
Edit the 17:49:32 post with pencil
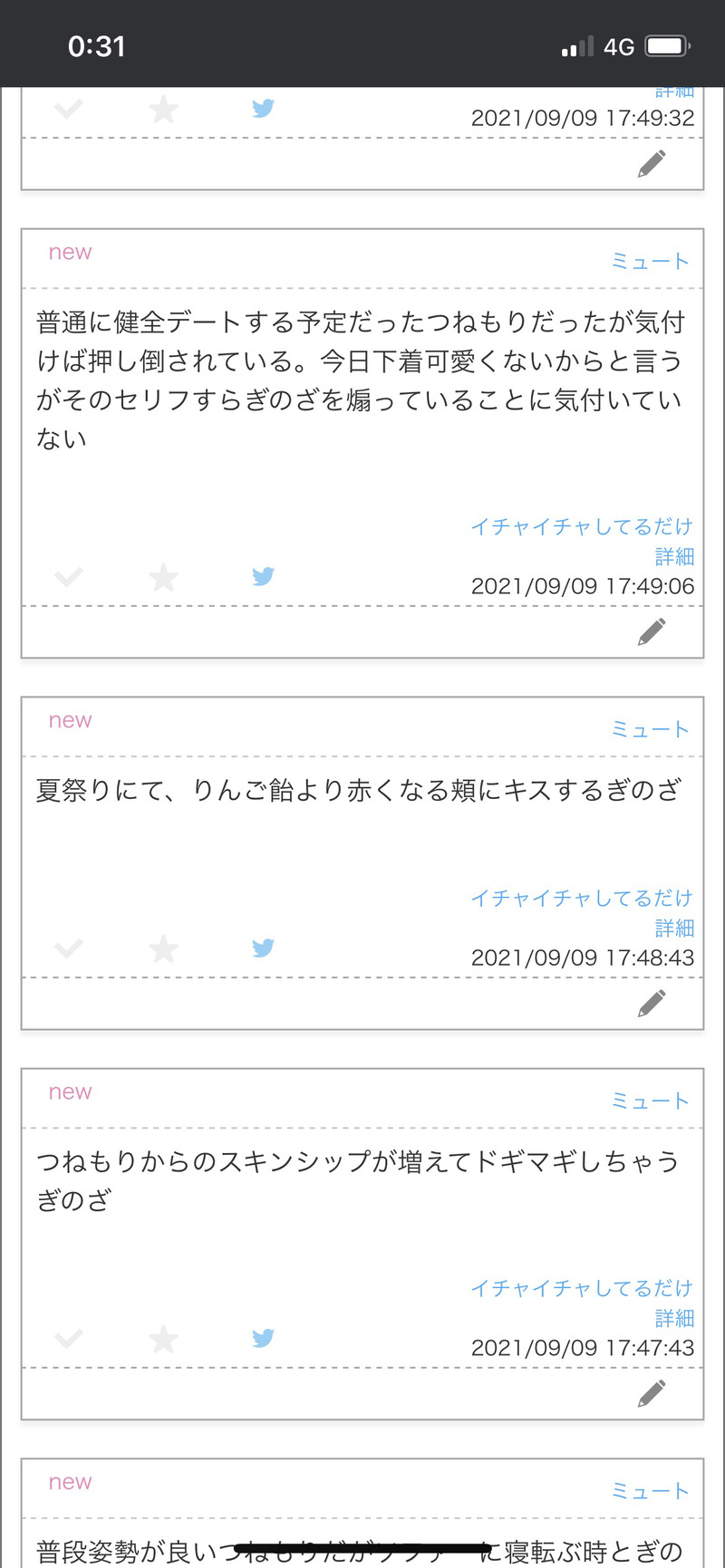click(652, 163)
